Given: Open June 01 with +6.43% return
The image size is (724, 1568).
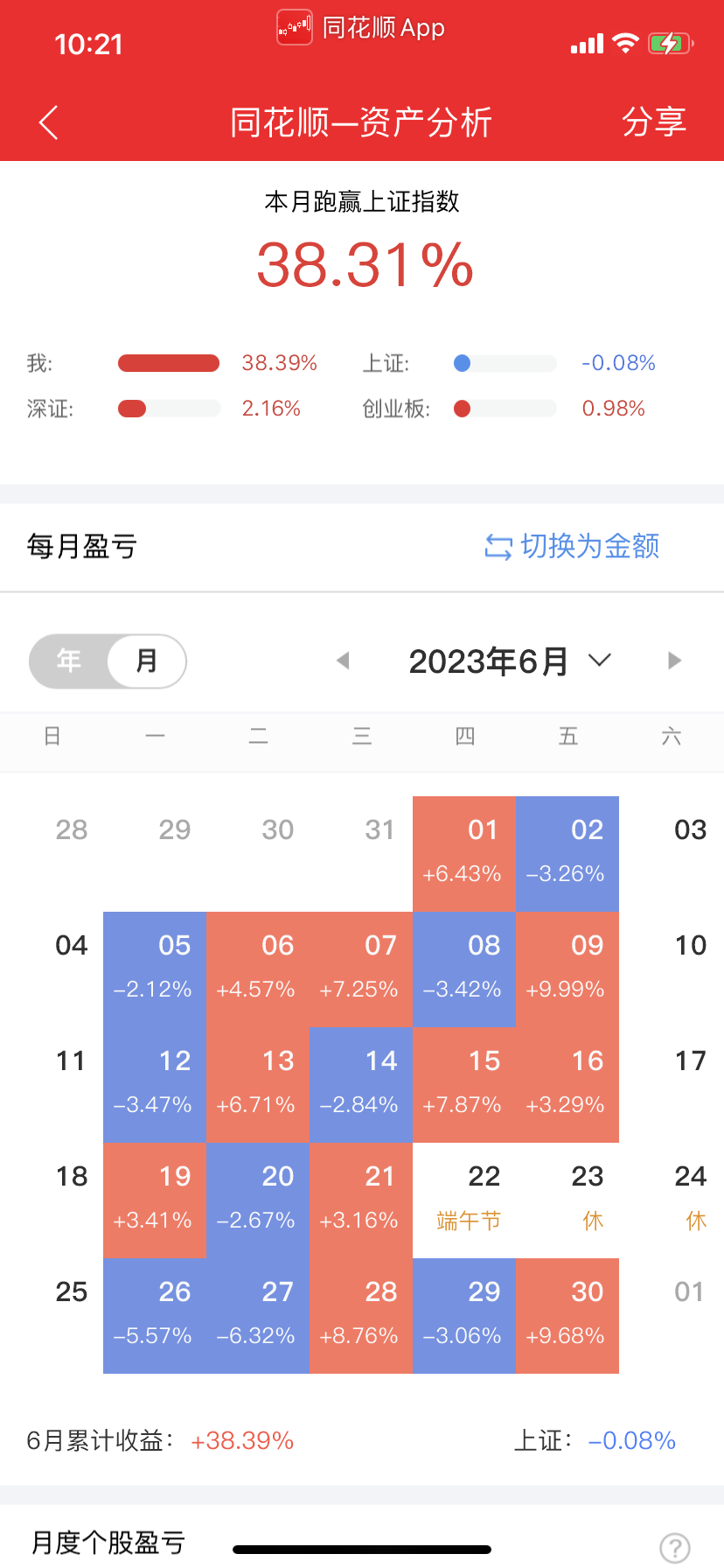Looking at the screenshot, I should pyautogui.click(x=463, y=853).
